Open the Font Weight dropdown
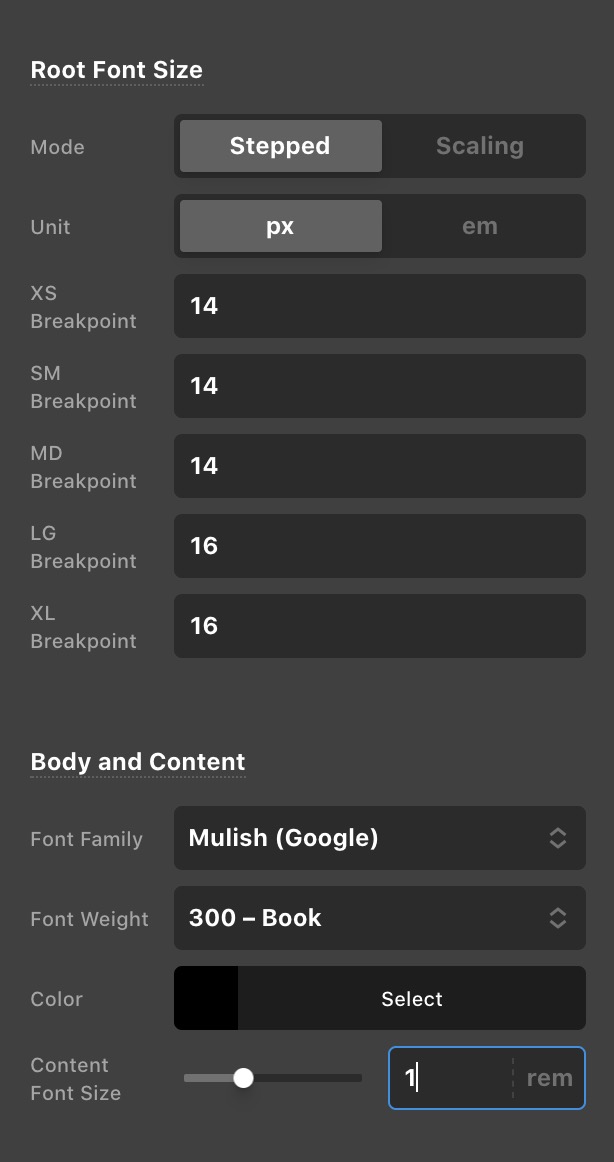Image resolution: width=614 pixels, height=1162 pixels. 380,918
